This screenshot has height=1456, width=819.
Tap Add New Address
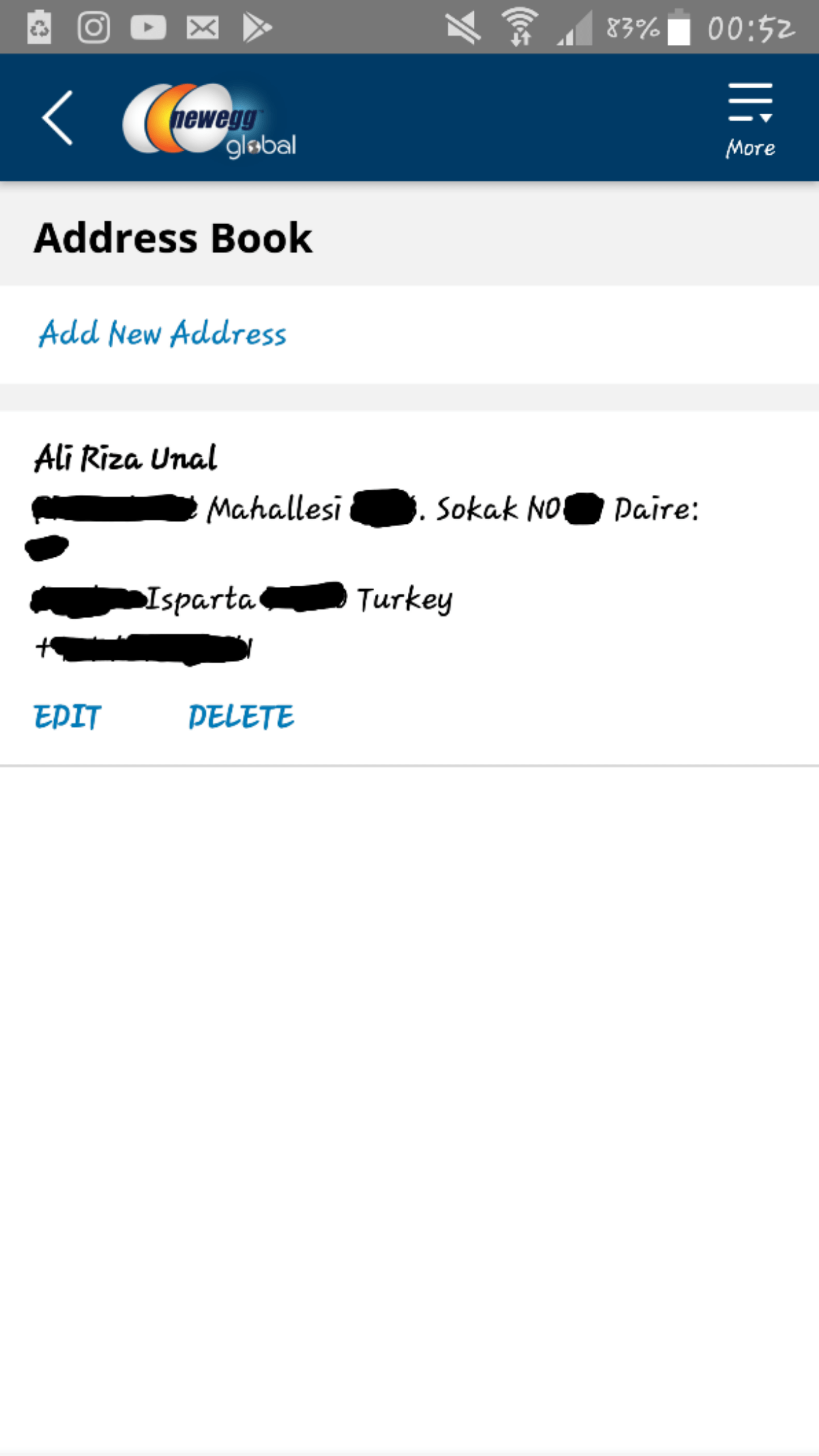[163, 333]
